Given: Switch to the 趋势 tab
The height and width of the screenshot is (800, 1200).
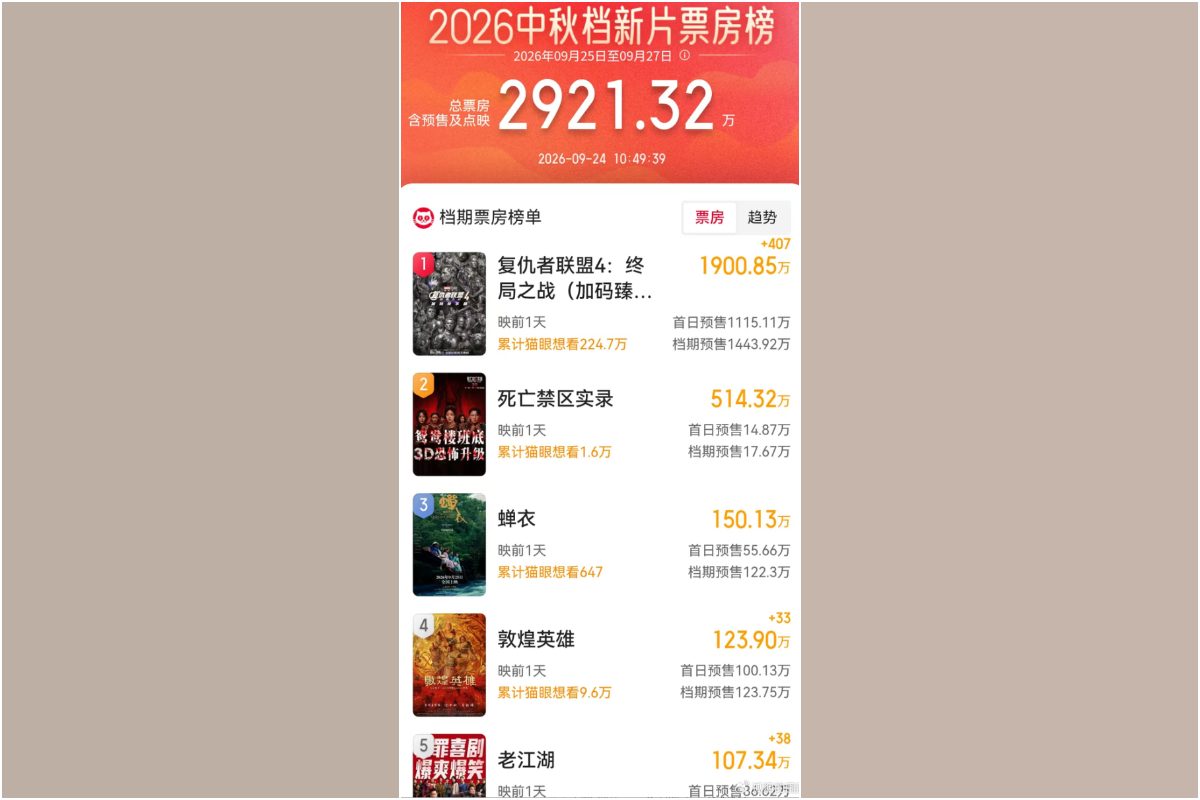Looking at the screenshot, I should (762, 217).
